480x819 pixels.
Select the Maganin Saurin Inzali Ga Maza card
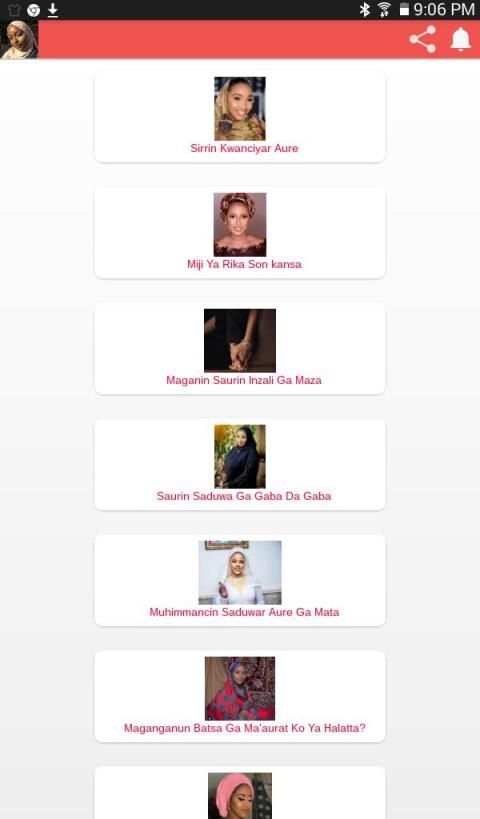click(240, 348)
